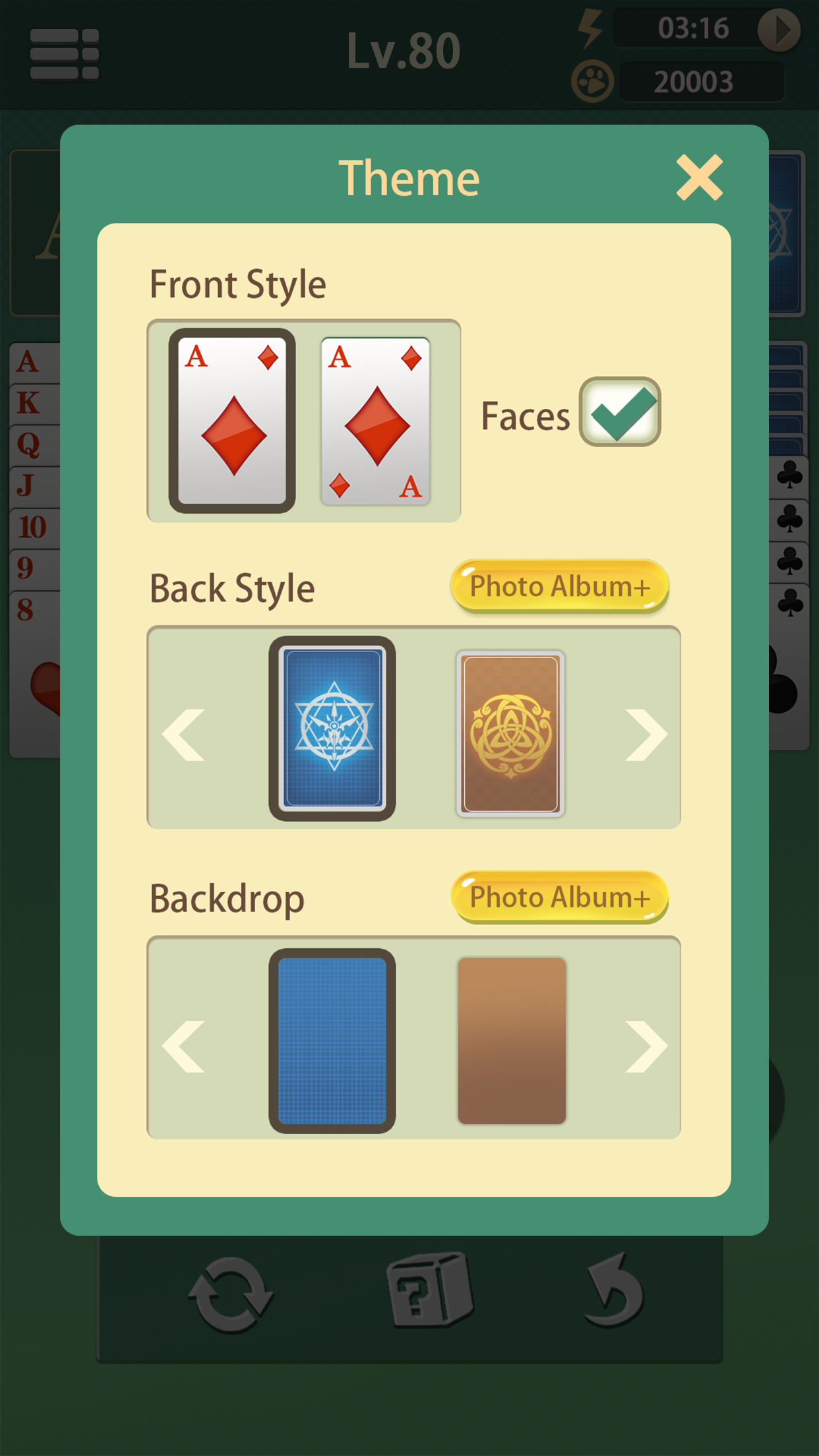Choose the blue star card back
This screenshot has height=1456, width=819.
[x=332, y=728]
